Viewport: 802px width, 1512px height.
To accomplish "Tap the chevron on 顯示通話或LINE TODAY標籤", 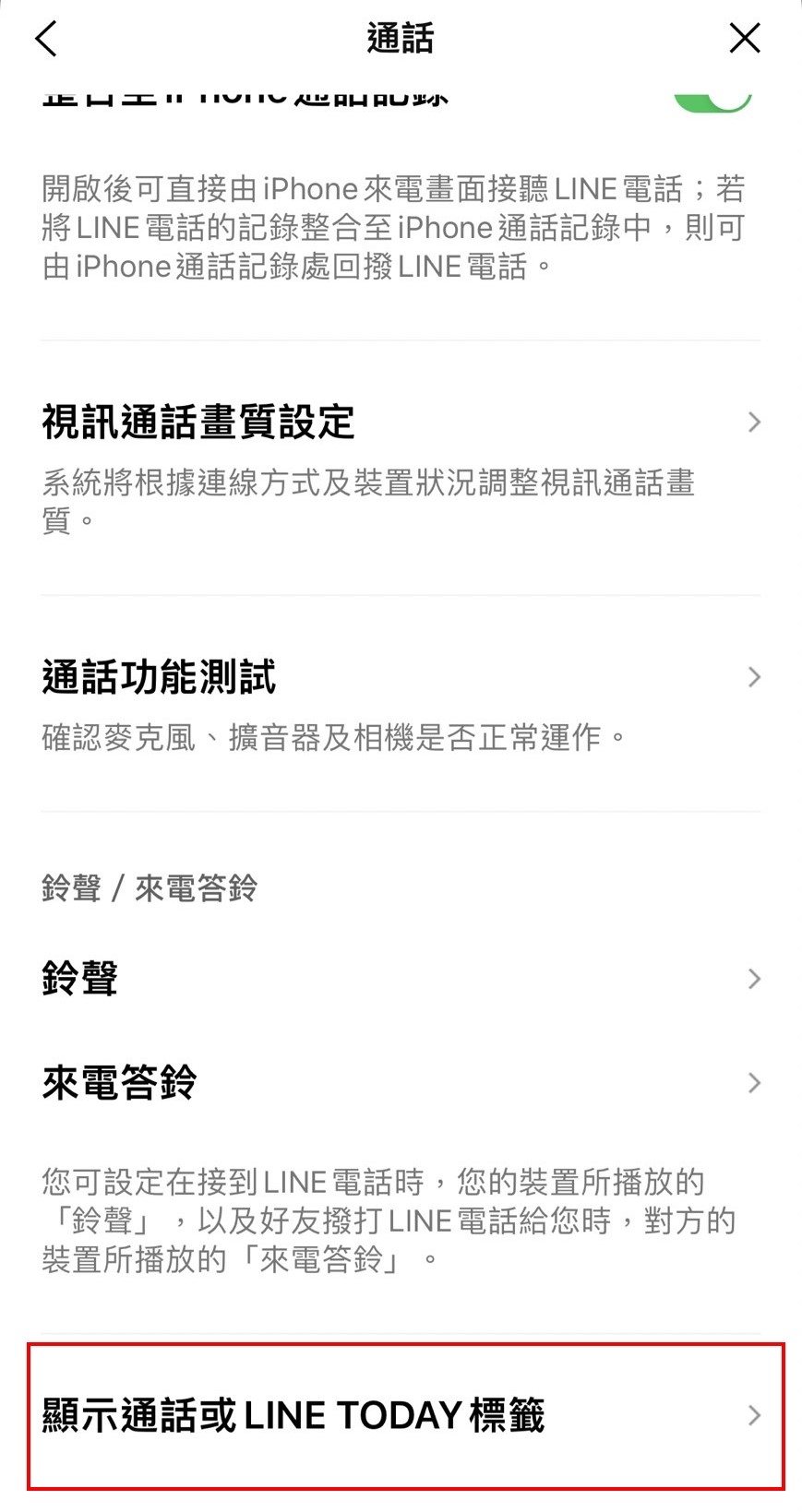I will pyautogui.click(x=754, y=1414).
